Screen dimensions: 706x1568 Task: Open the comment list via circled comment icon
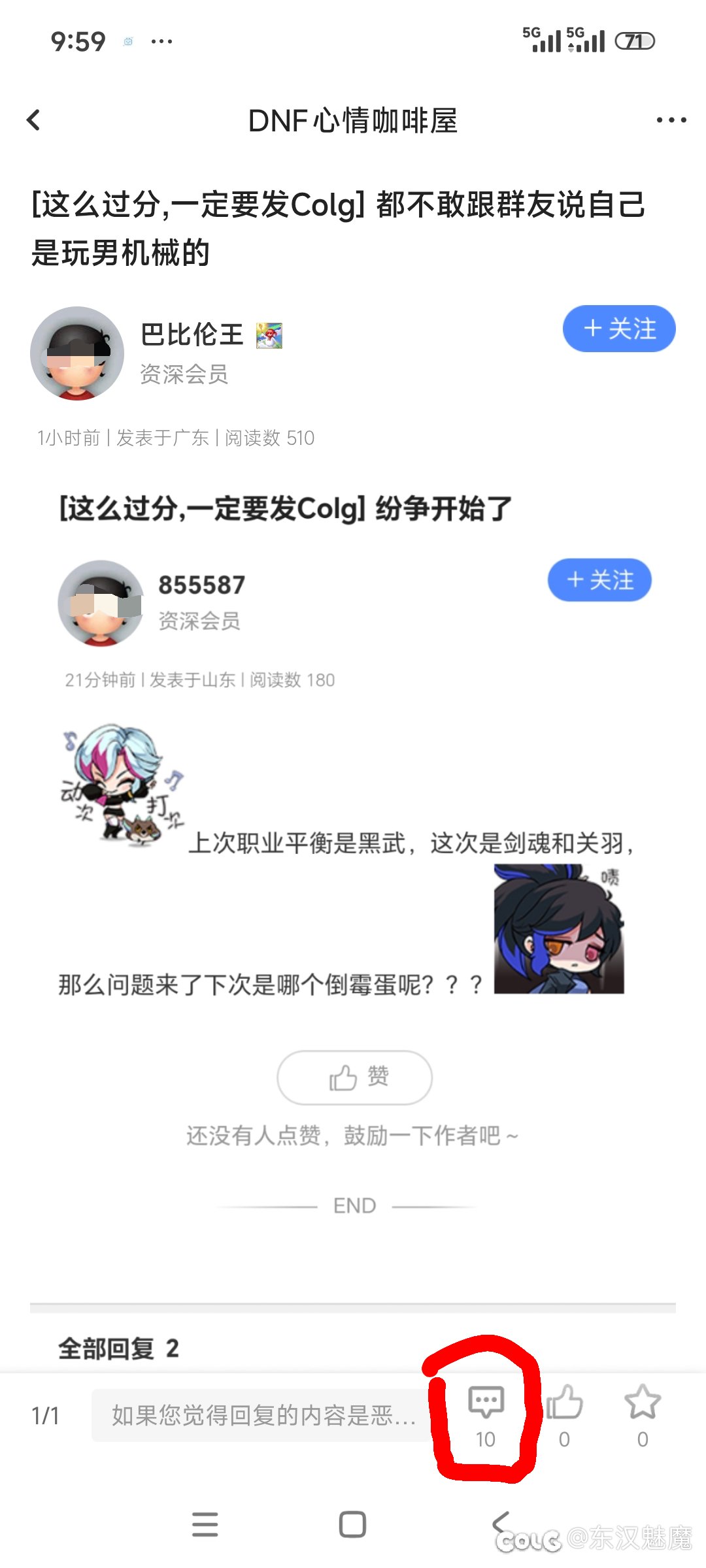point(486,1401)
